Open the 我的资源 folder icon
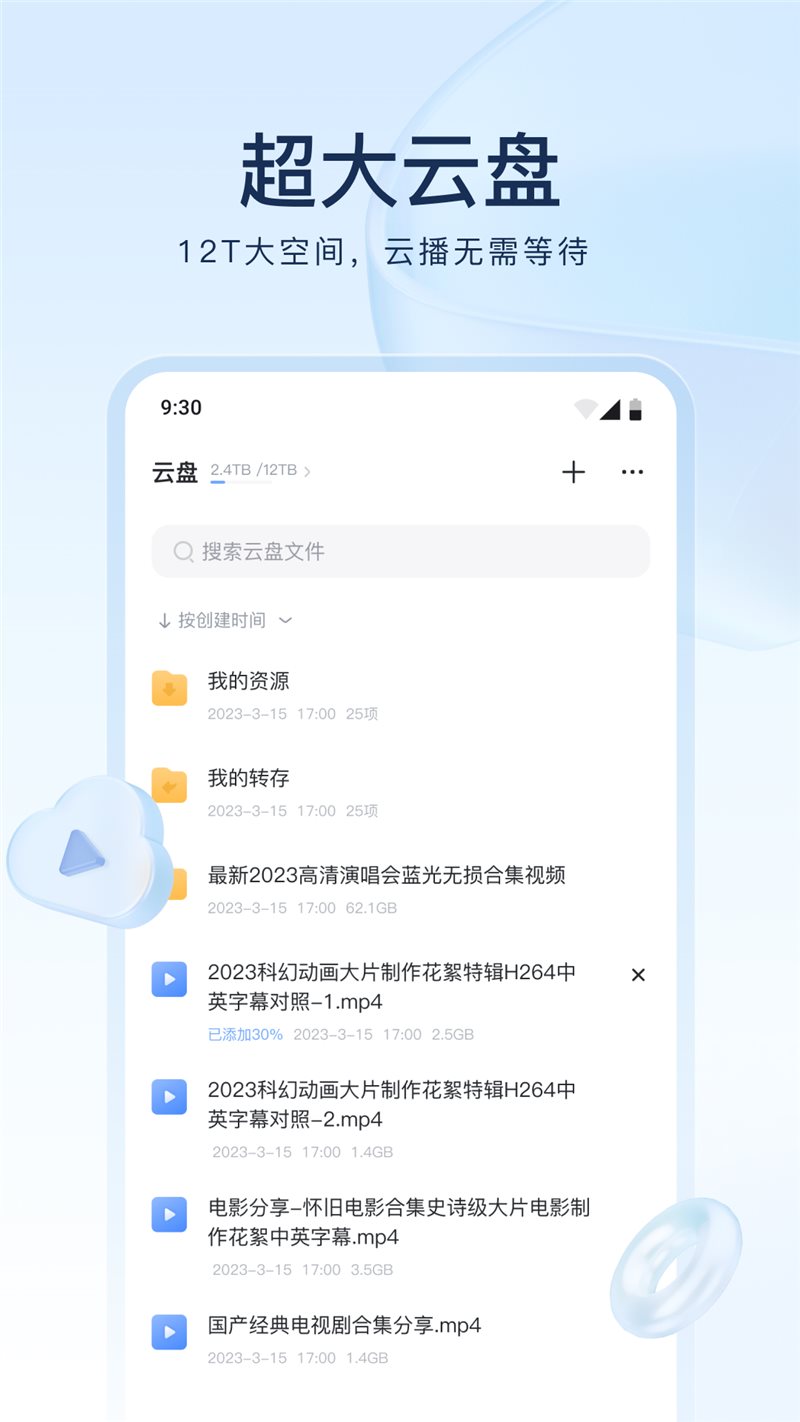The image size is (800, 1422). (x=169, y=688)
